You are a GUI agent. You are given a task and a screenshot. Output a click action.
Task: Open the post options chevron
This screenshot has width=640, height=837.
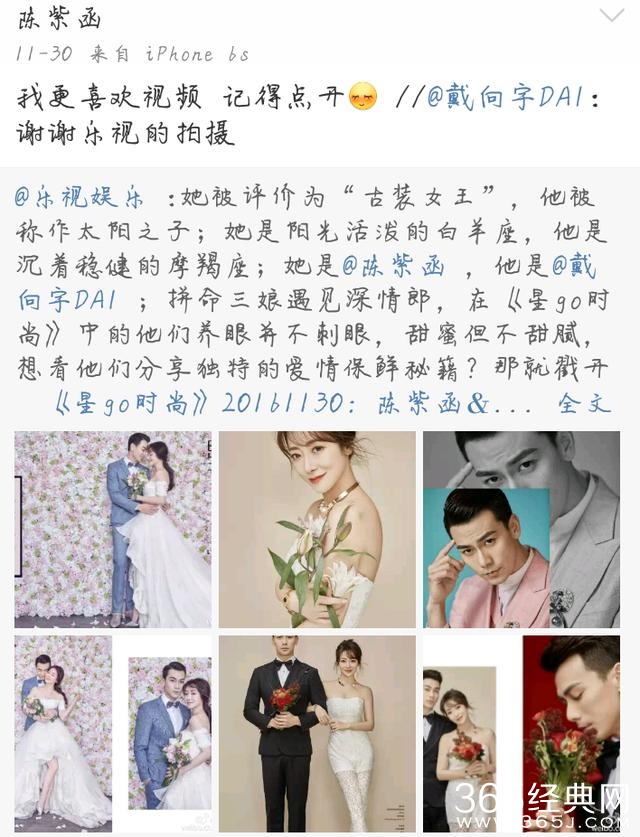point(611,15)
